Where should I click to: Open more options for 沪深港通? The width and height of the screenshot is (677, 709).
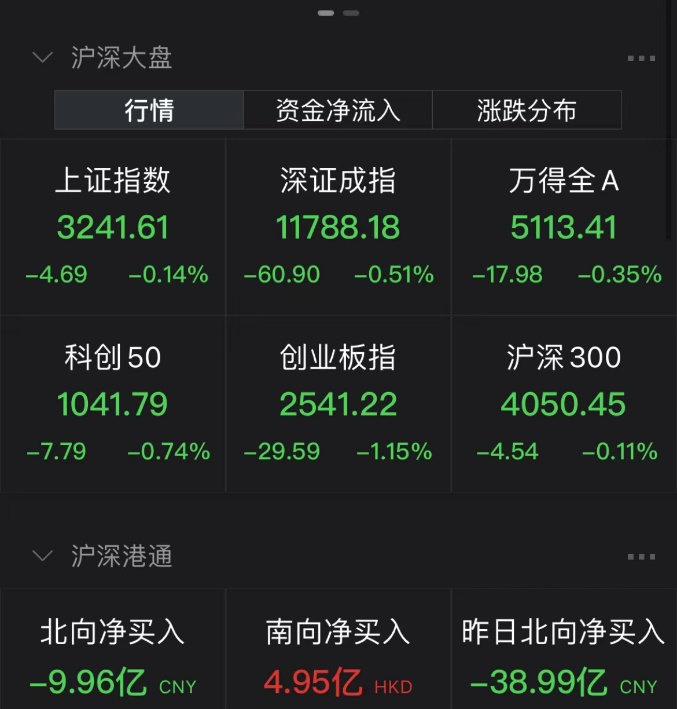click(641, 557)
